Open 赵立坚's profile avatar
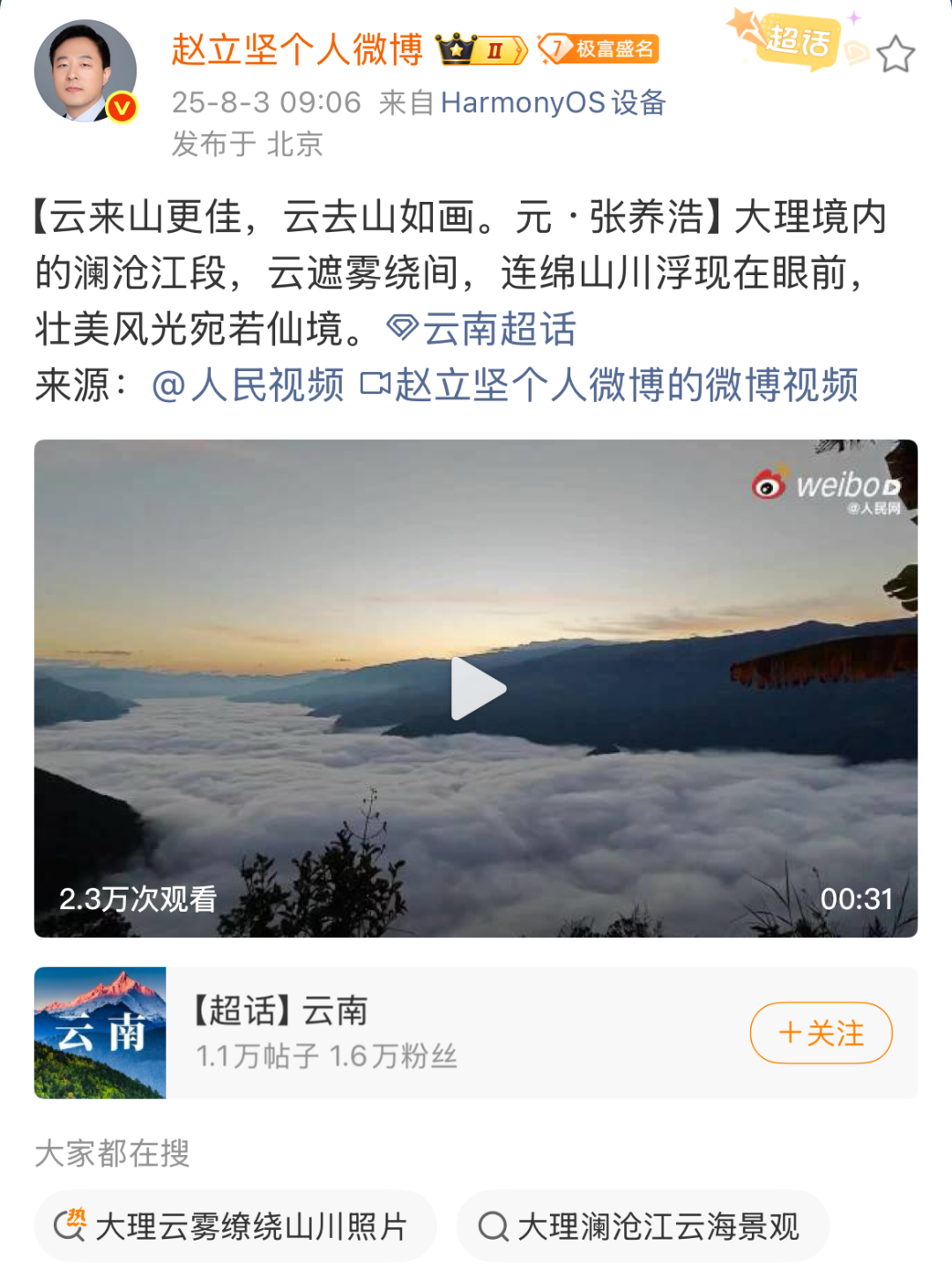Screen dimensions: 952x1282 (85, 71)
